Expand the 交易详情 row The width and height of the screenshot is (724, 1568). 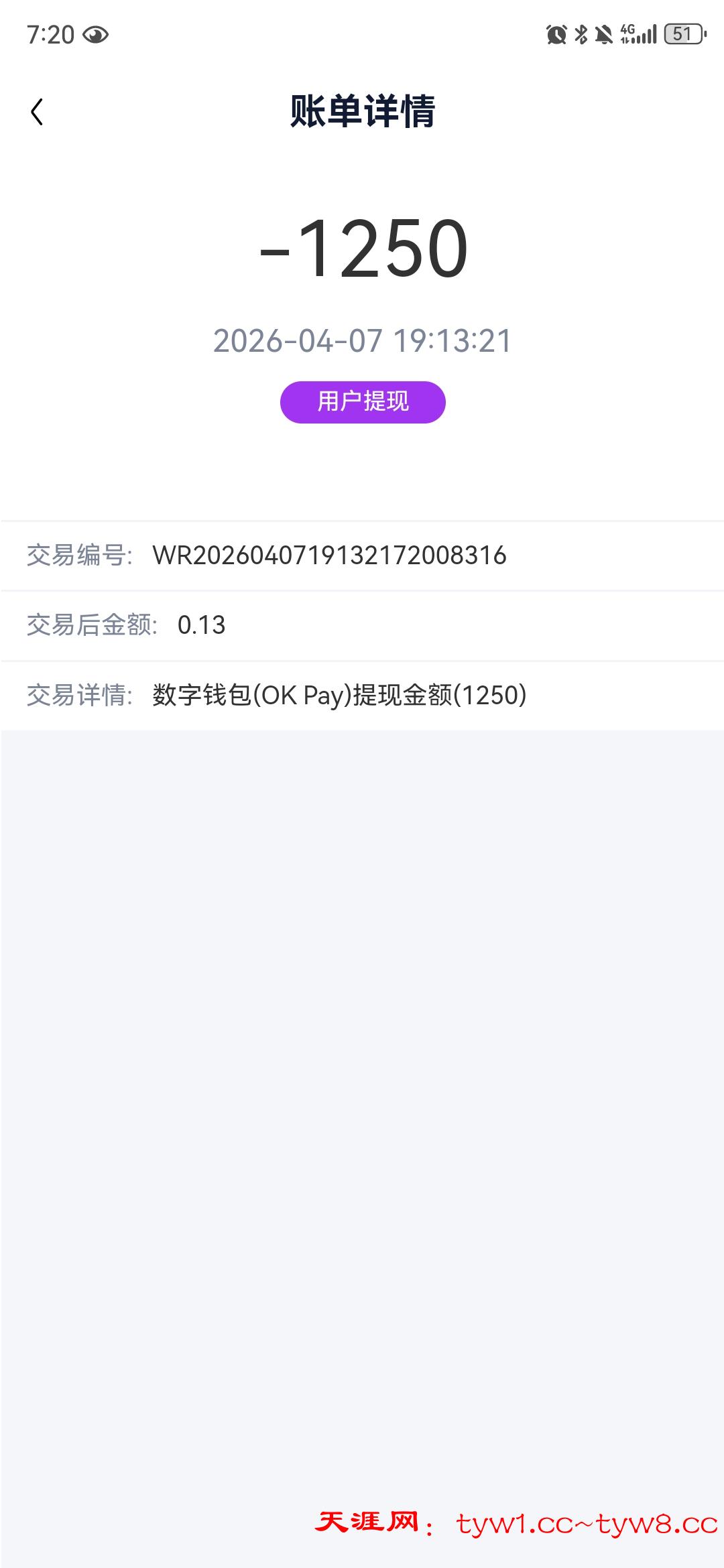point(362,696)
